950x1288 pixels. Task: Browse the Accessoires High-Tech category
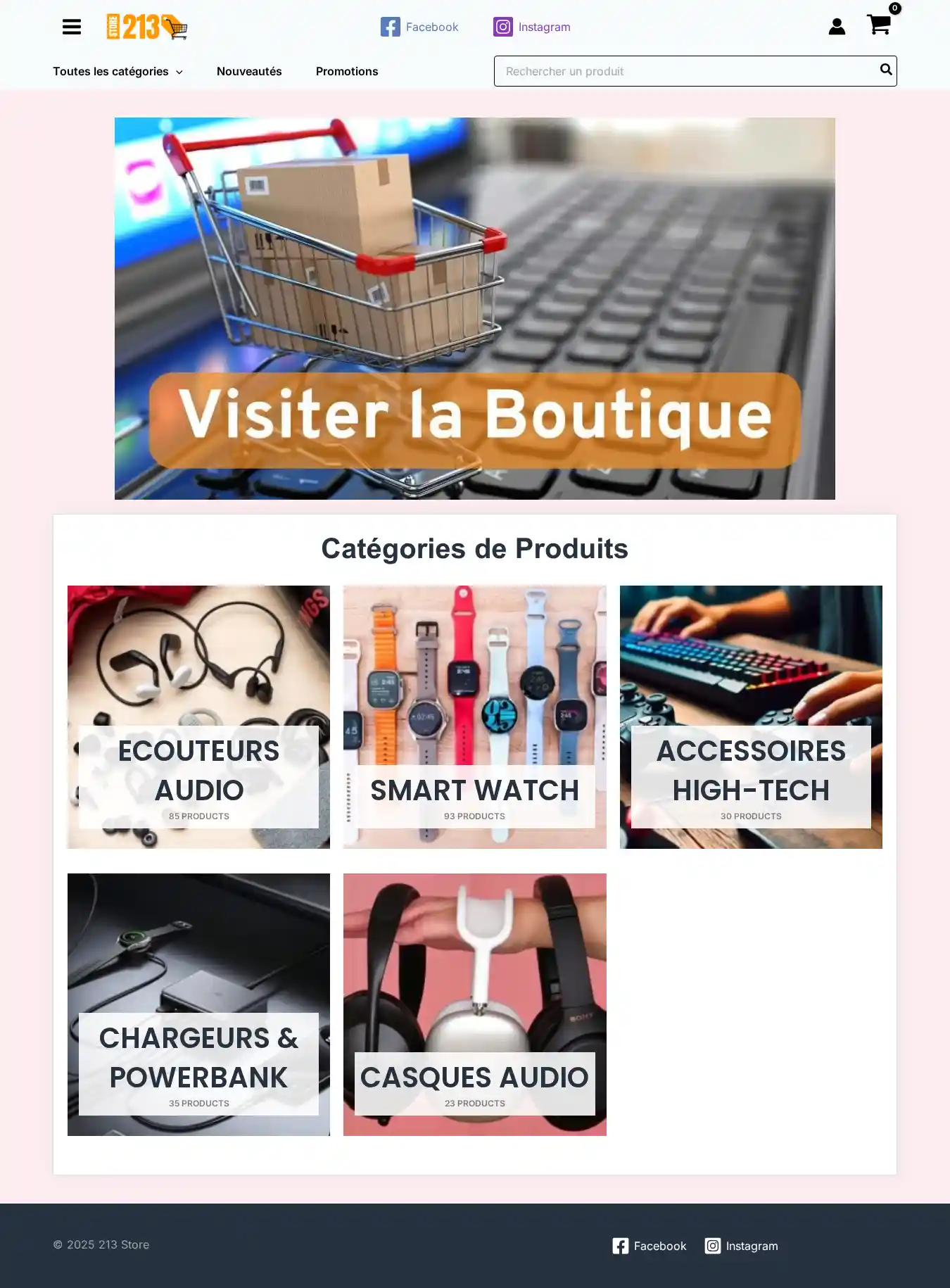[751, 716]
